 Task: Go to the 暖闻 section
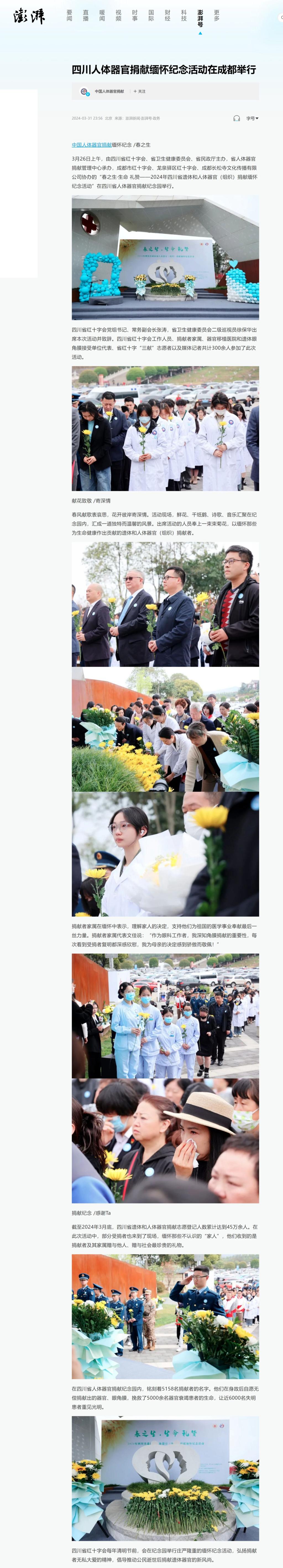[x=102, y=16]
